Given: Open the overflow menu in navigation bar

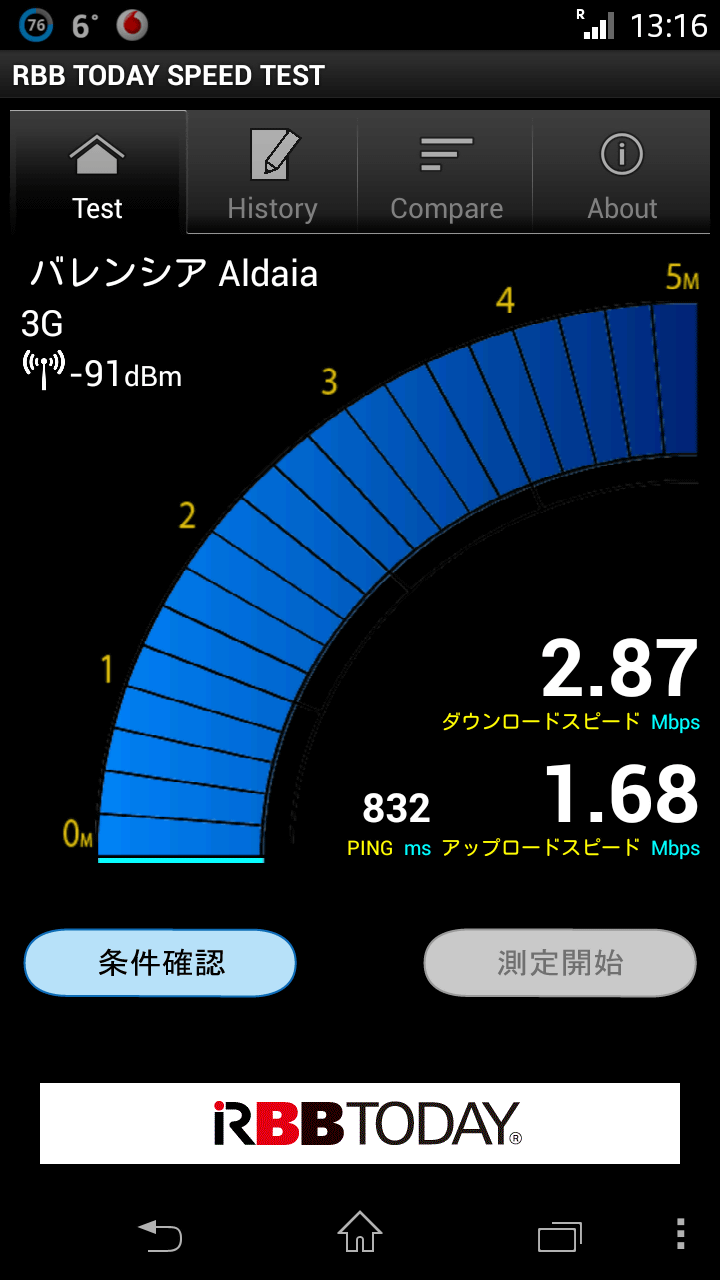Looking at the screenshot, I should (x=680, y=1234).
